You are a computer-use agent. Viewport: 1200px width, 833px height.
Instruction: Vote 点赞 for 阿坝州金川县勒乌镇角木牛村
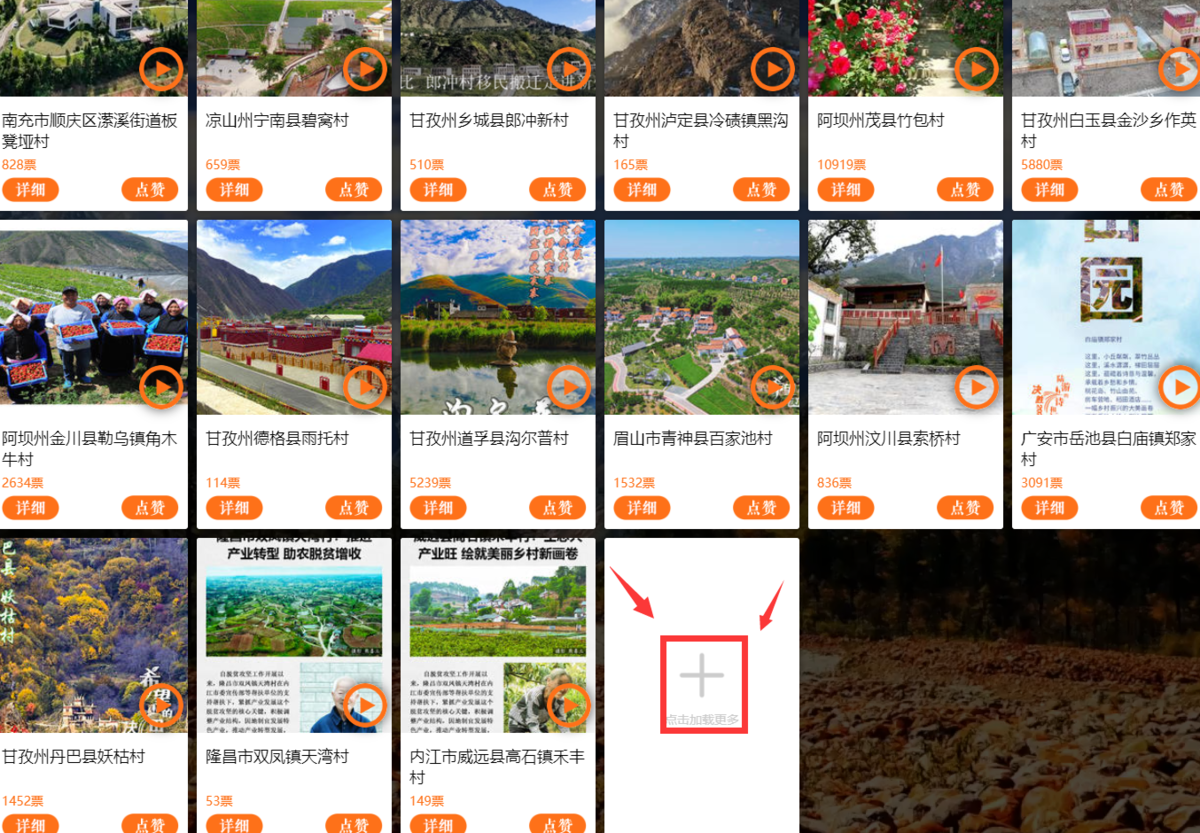[150, 508]
